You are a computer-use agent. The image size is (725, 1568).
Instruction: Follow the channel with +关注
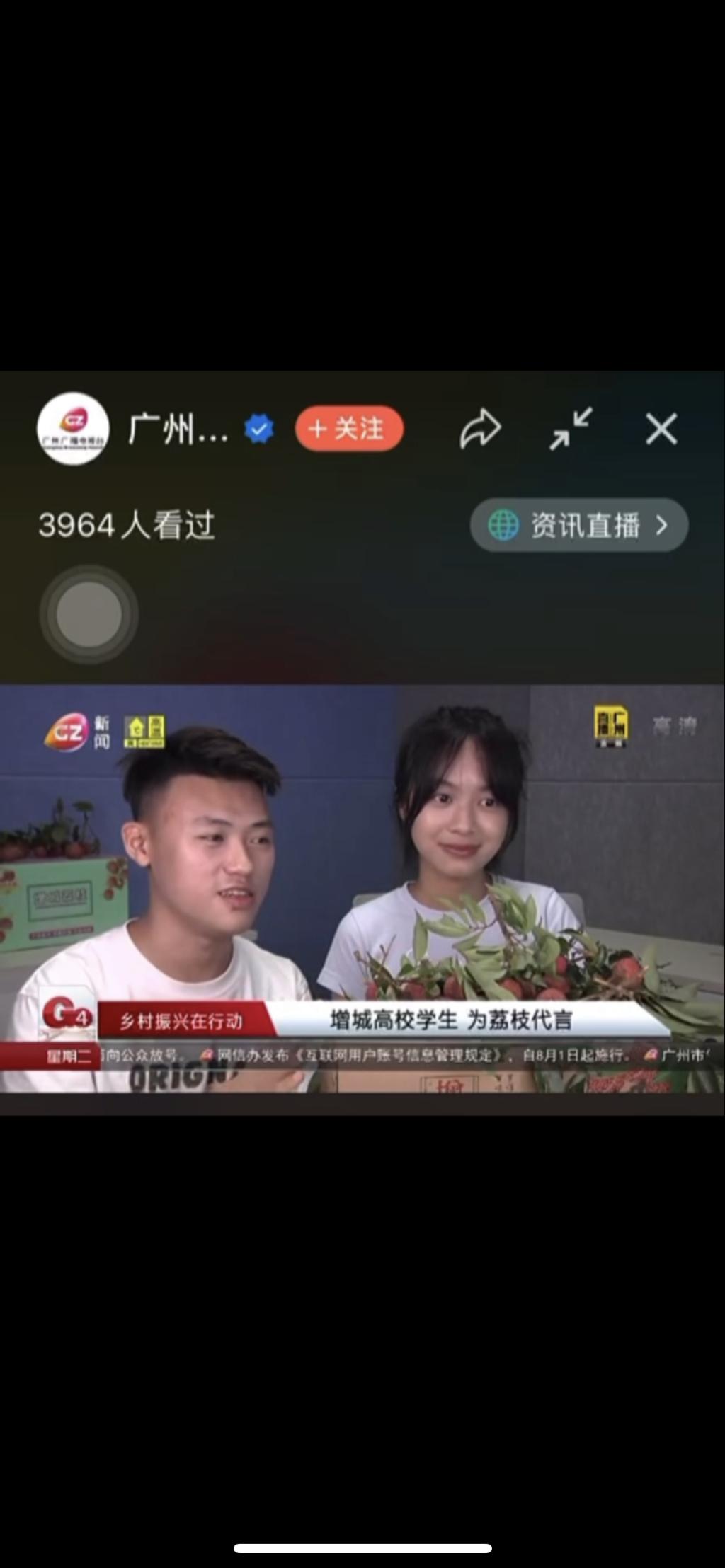coord(349,429)
